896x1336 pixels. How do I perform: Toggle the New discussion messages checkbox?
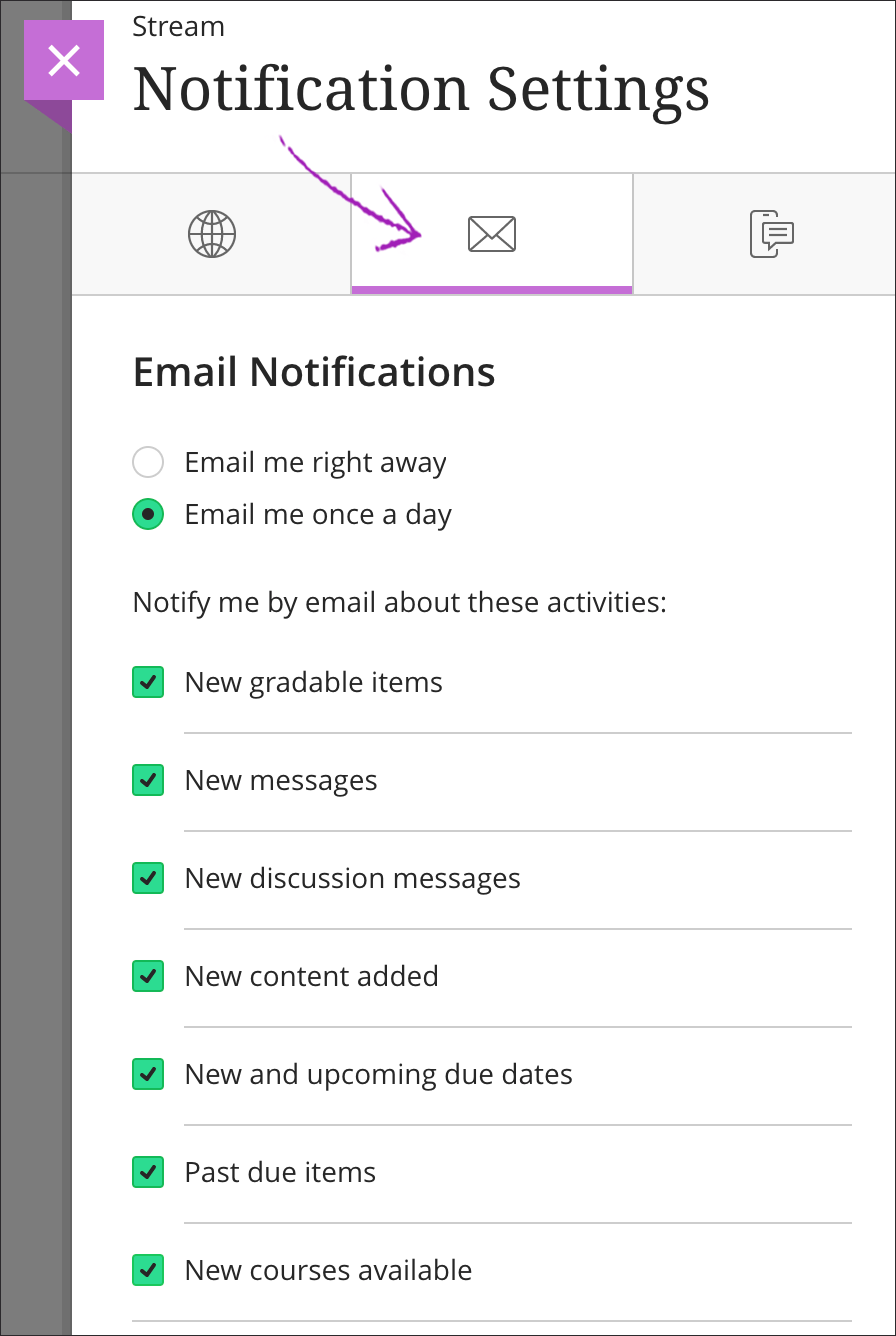pyautogui.click(x=148, y=878)
